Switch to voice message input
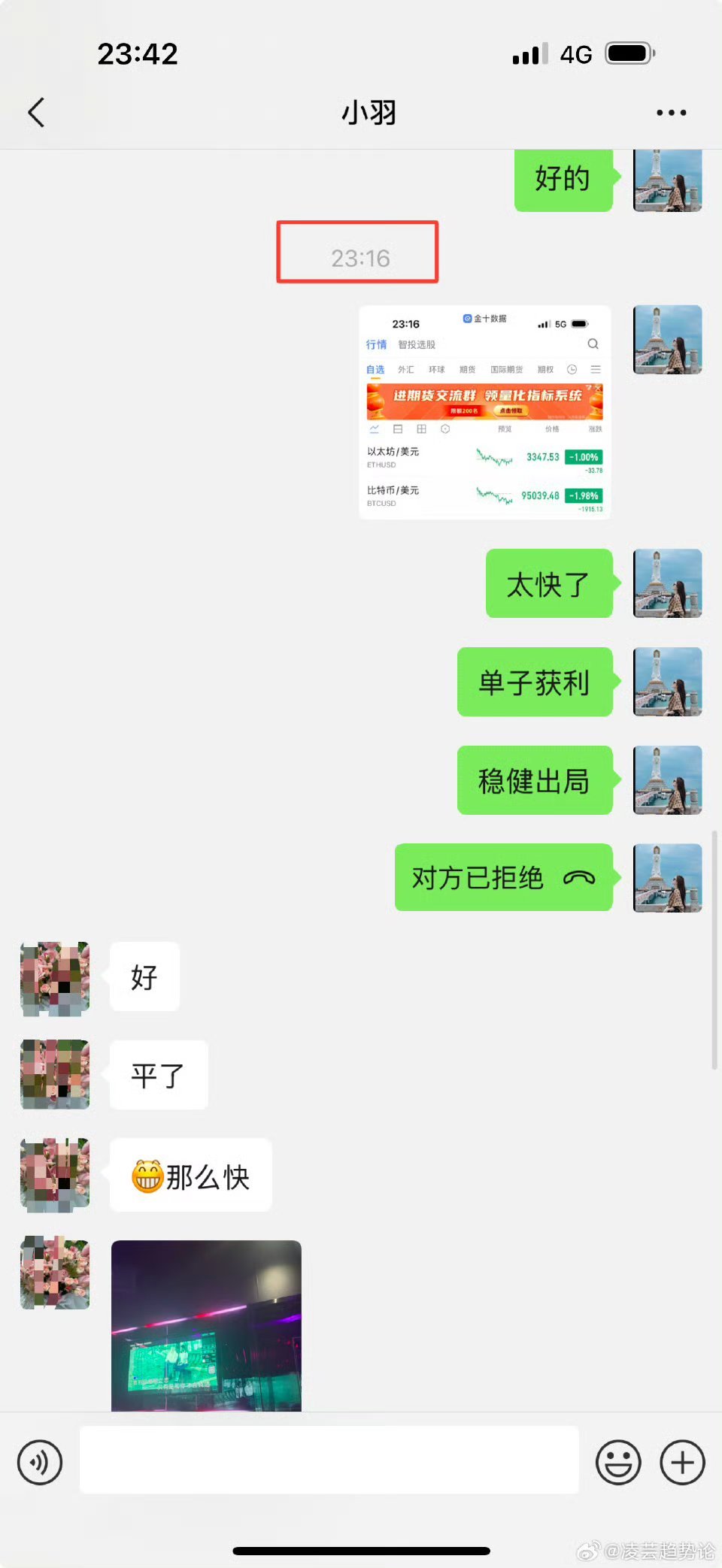 click(40, 1462)
